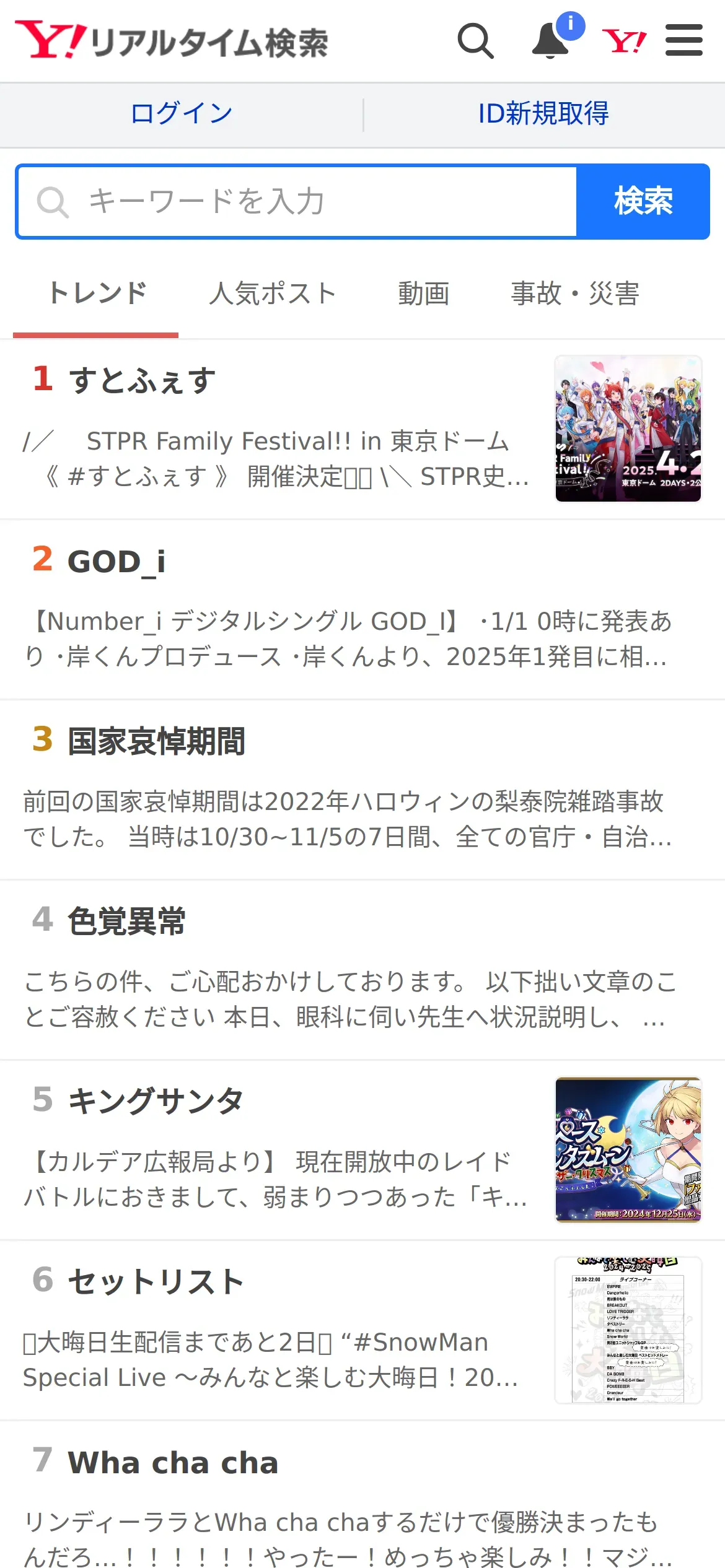Go to Yahoo! Japan home icon

(x=624, y=41)
